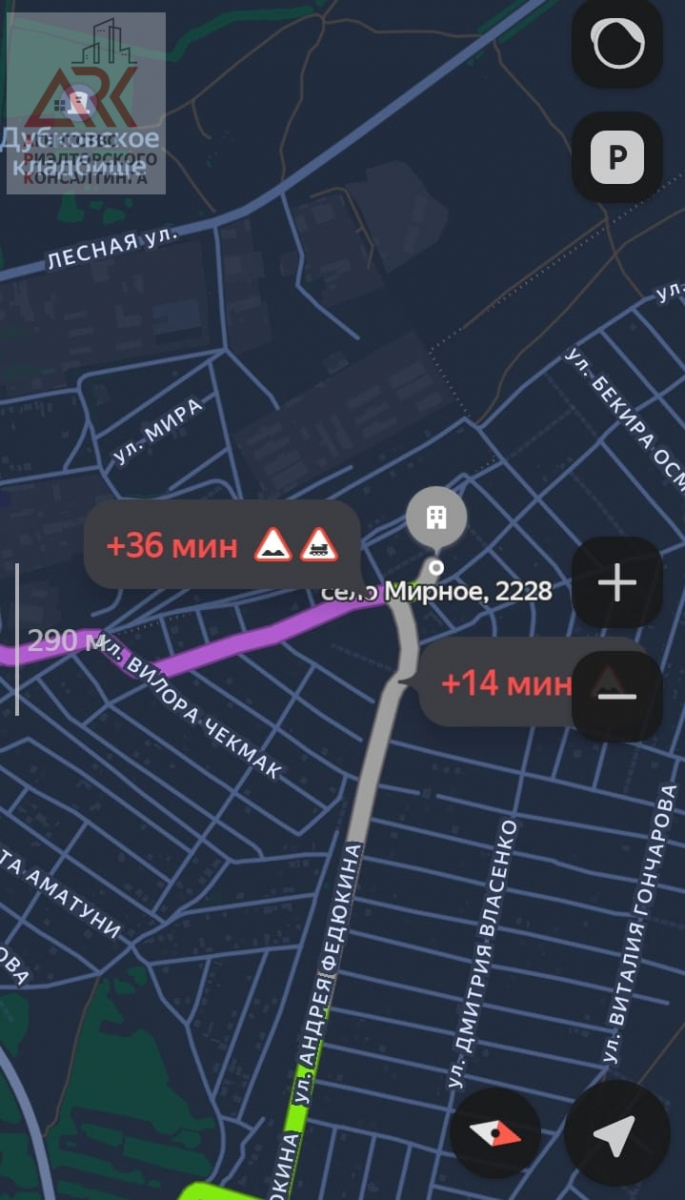Zoom out with the minus button

pyautogui.click(x=617, y=695)
